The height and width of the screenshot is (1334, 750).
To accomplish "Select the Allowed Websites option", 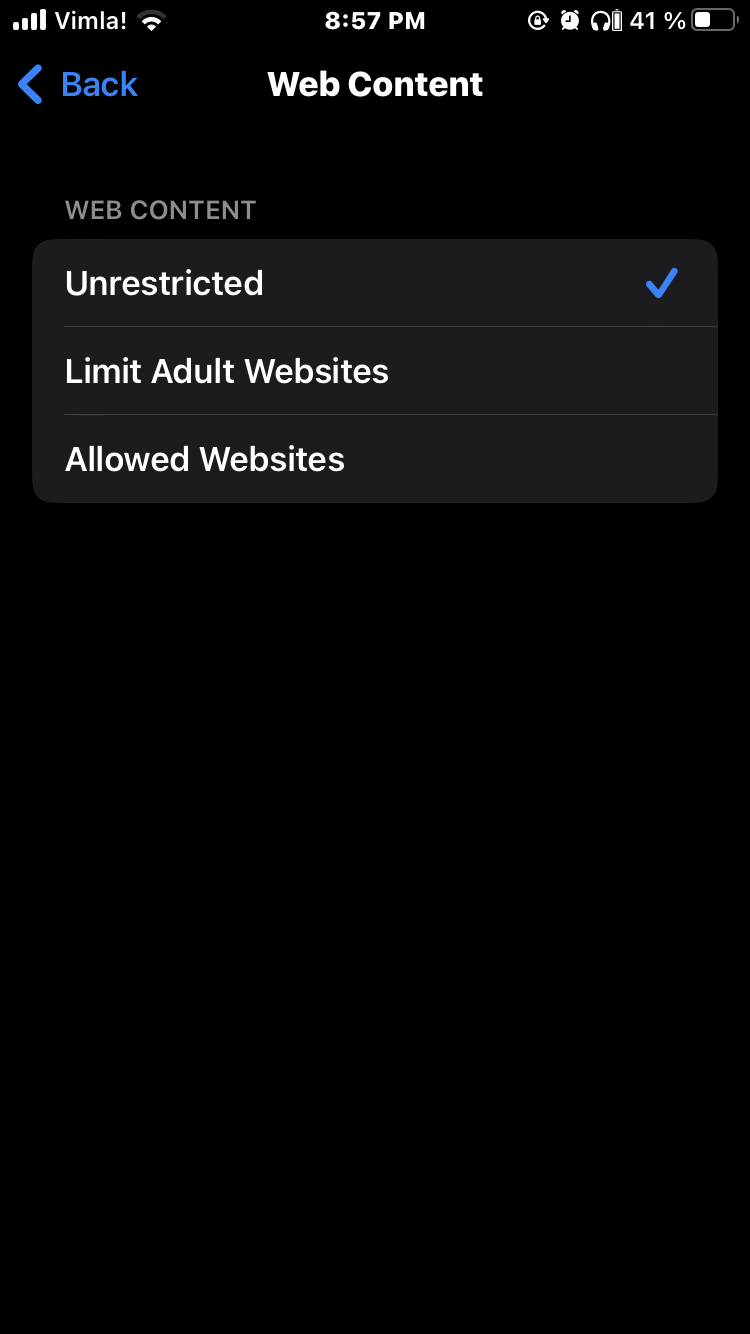I will (x=374, y=459).
